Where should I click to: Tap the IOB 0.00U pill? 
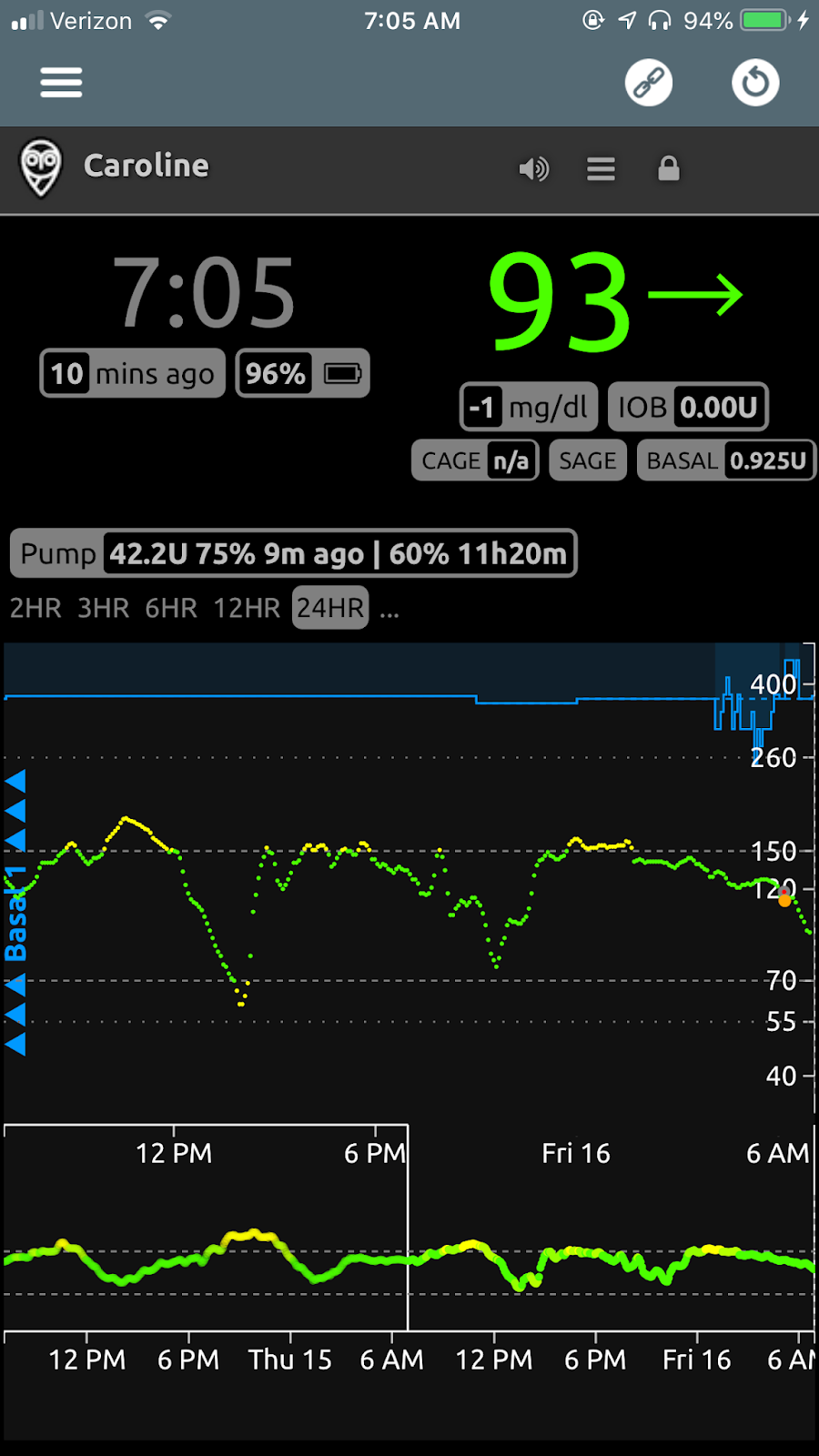[x=688, y=407]
